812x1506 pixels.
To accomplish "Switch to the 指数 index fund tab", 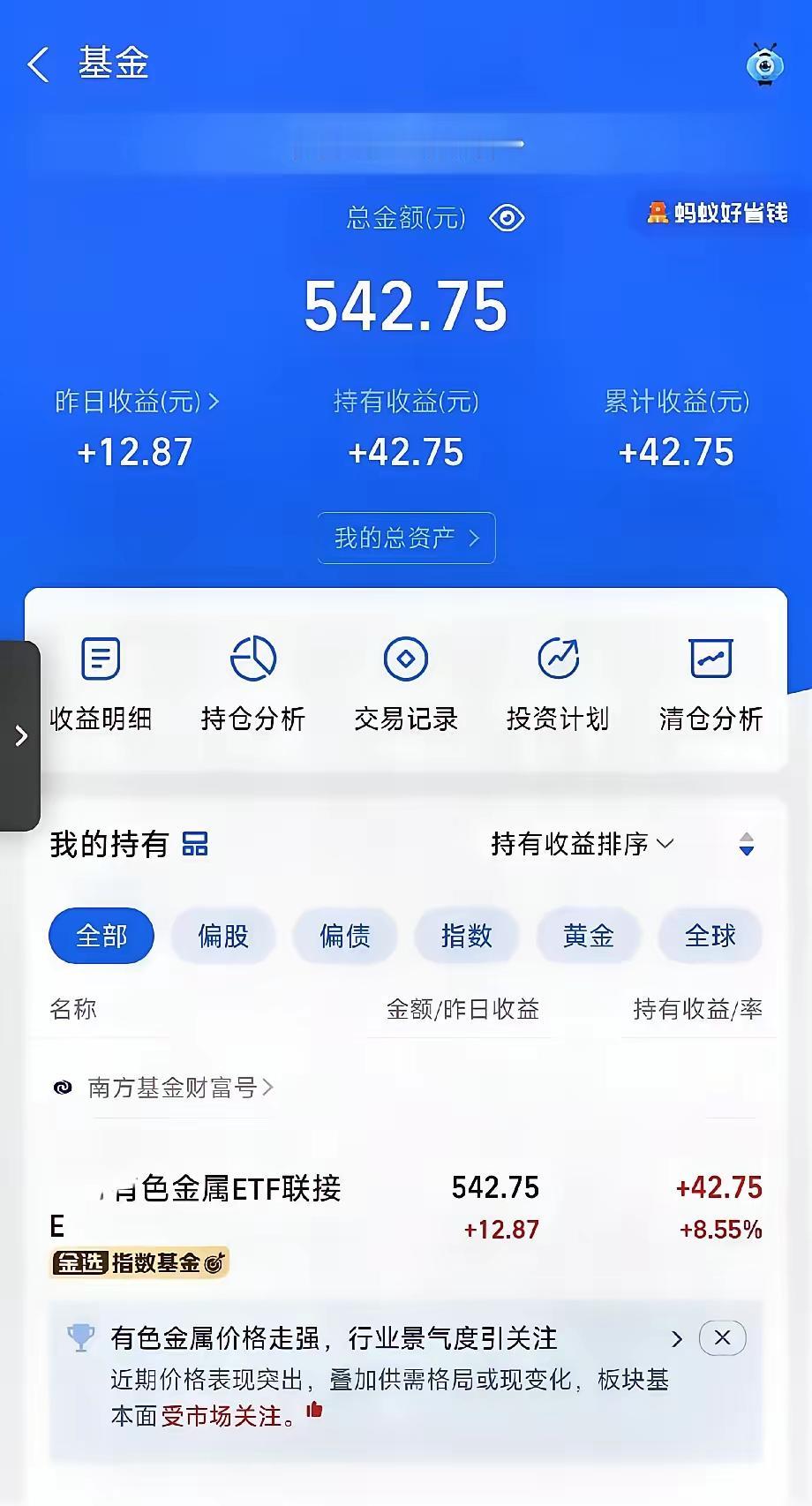I will click(x=466, y=936).
